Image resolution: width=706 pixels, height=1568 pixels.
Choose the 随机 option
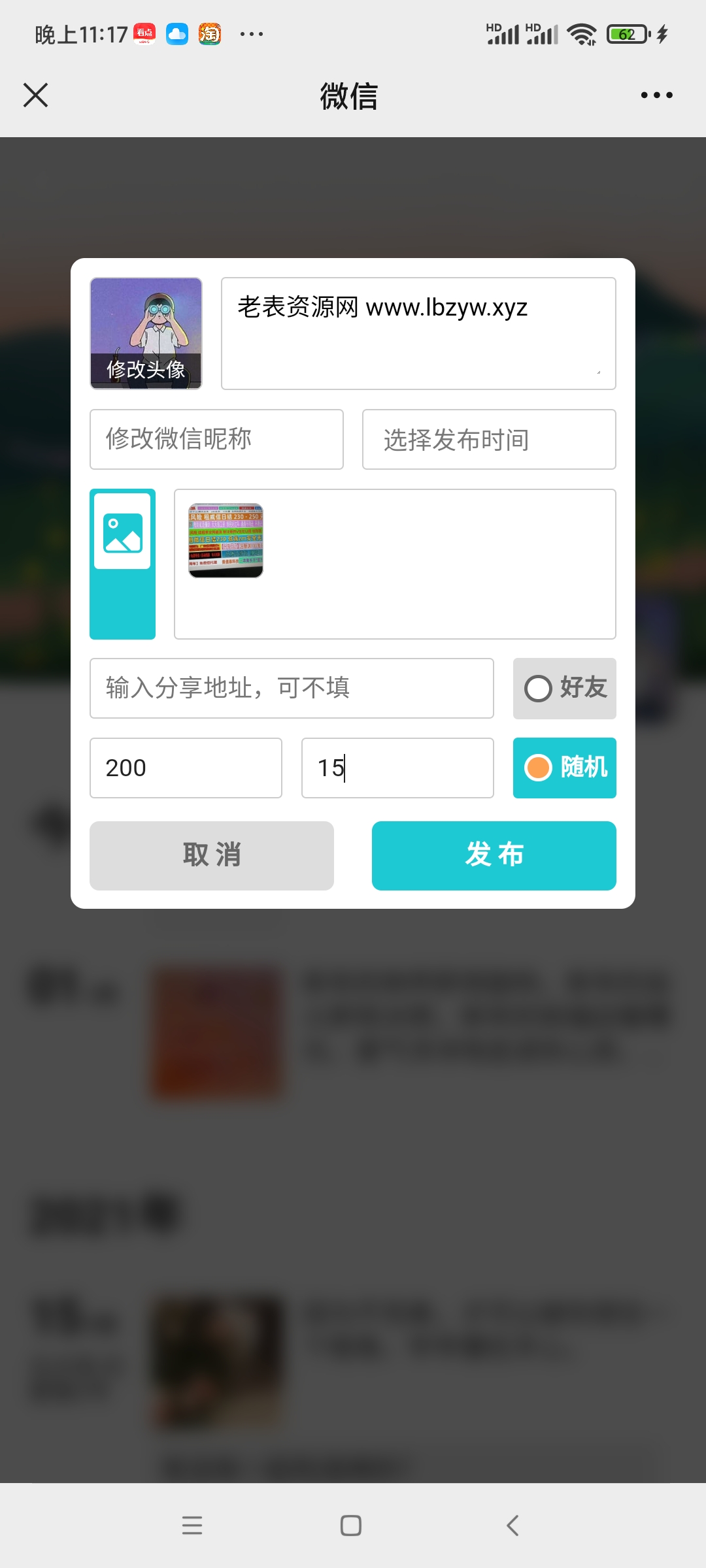(x=565, y=768)
